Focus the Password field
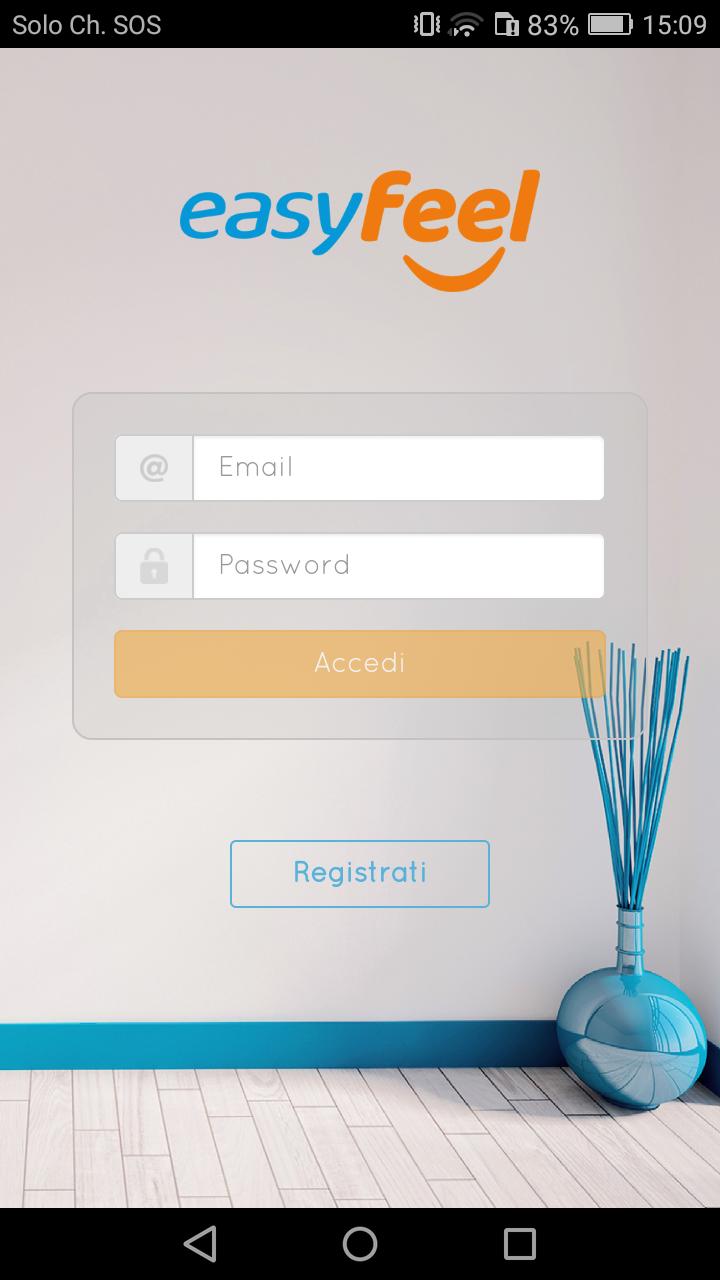720x1280 pixels. pyautogui.click(x=398, y=566)
